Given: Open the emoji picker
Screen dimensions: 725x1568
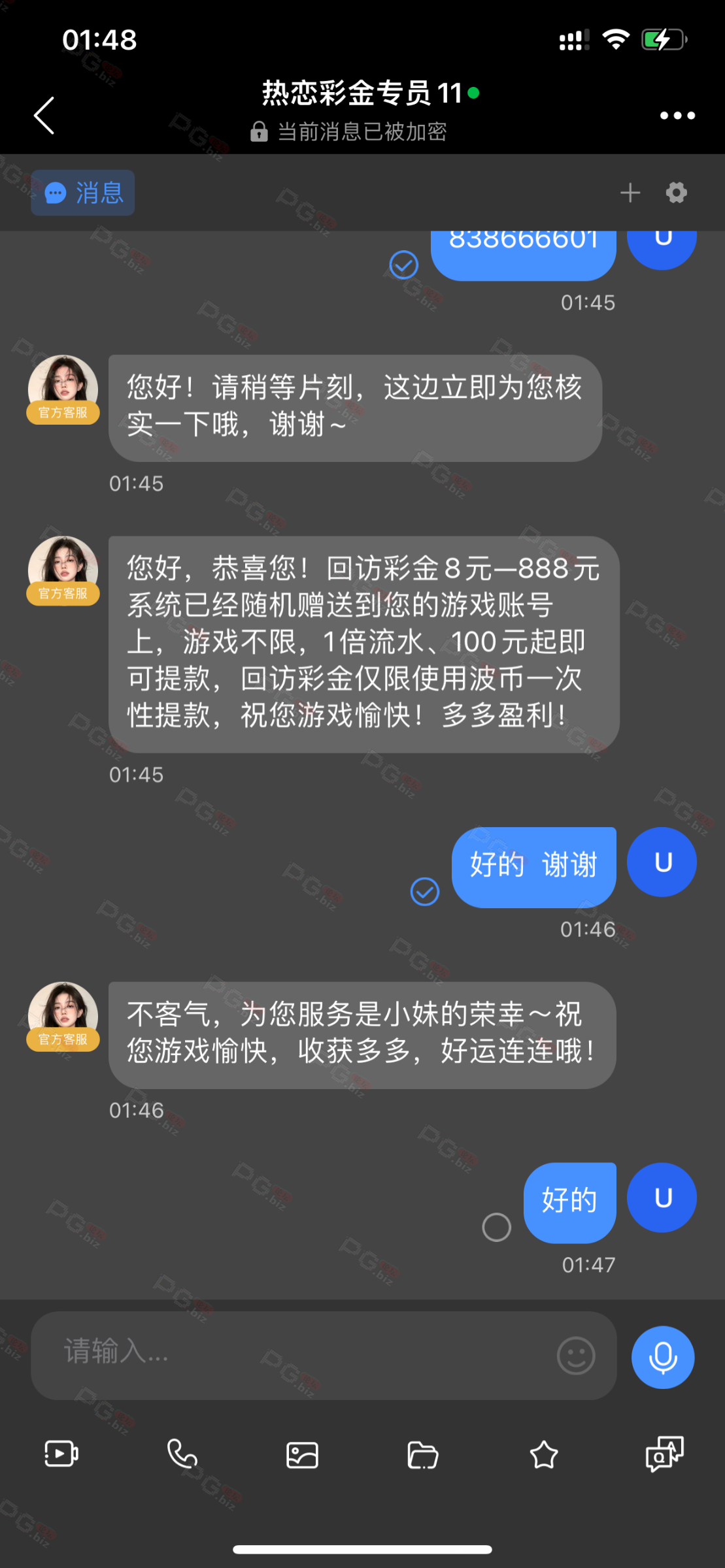Looking at the screenshot, I should pos(575,1356).
